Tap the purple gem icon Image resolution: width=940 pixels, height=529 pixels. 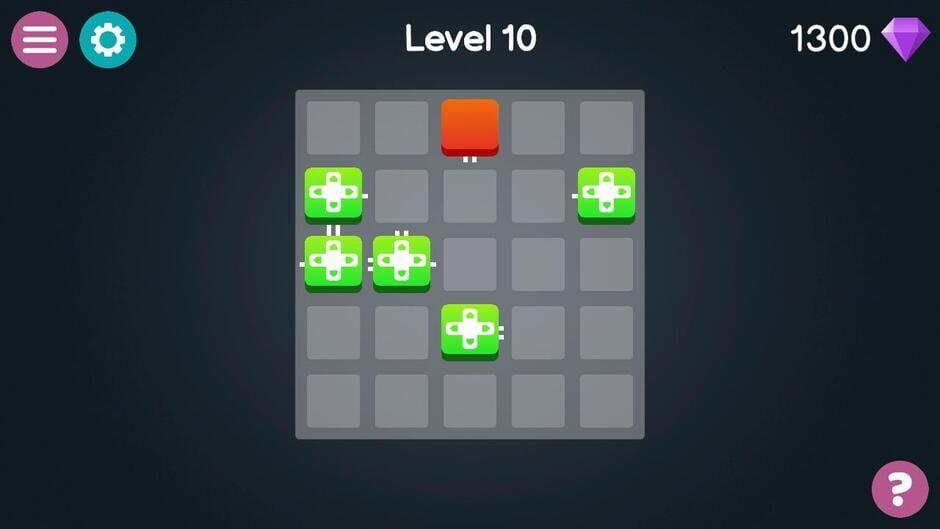pos(905,39)
